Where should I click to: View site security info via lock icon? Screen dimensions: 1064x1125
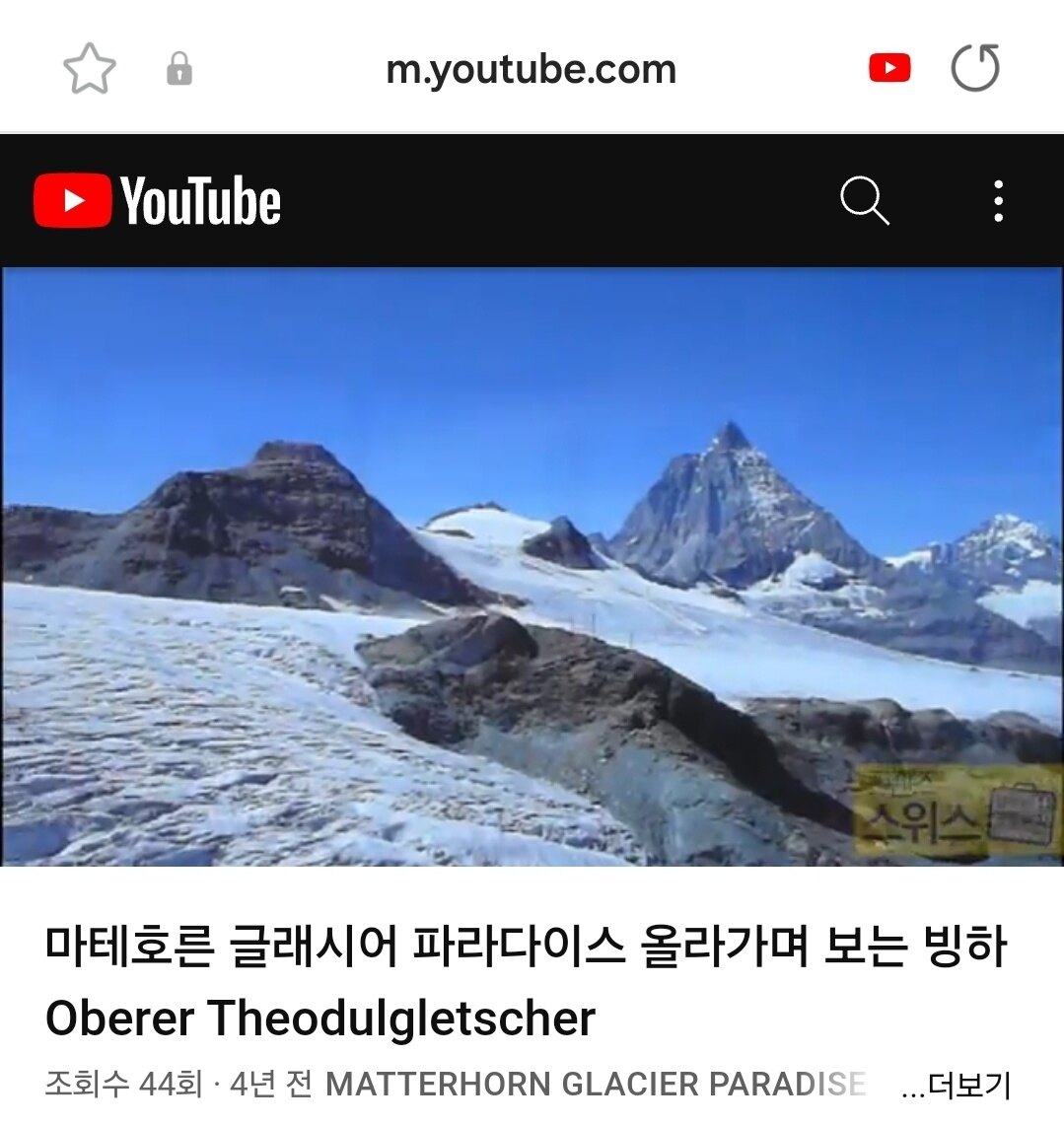point(178,69)
